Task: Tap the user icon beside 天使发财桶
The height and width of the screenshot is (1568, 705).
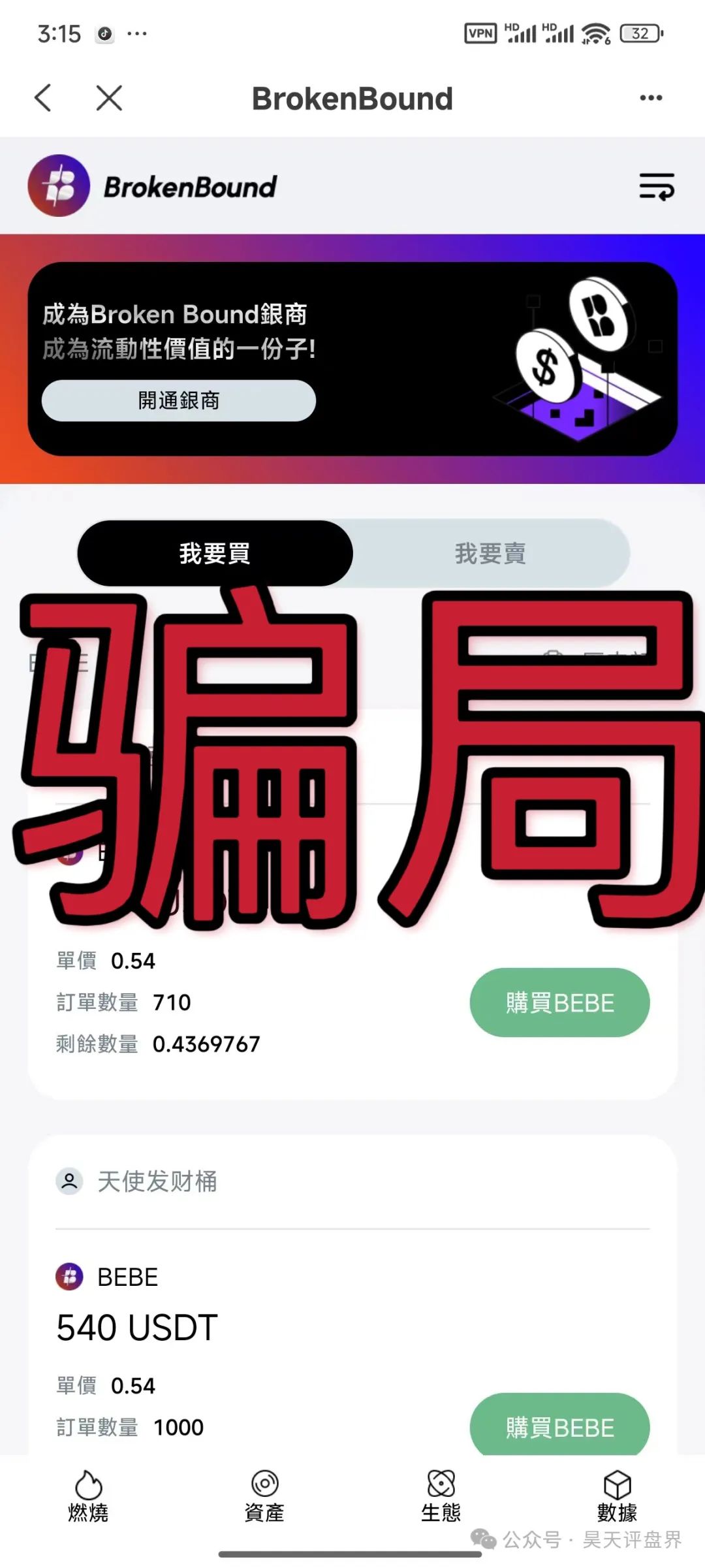Action: point(70,1182)
